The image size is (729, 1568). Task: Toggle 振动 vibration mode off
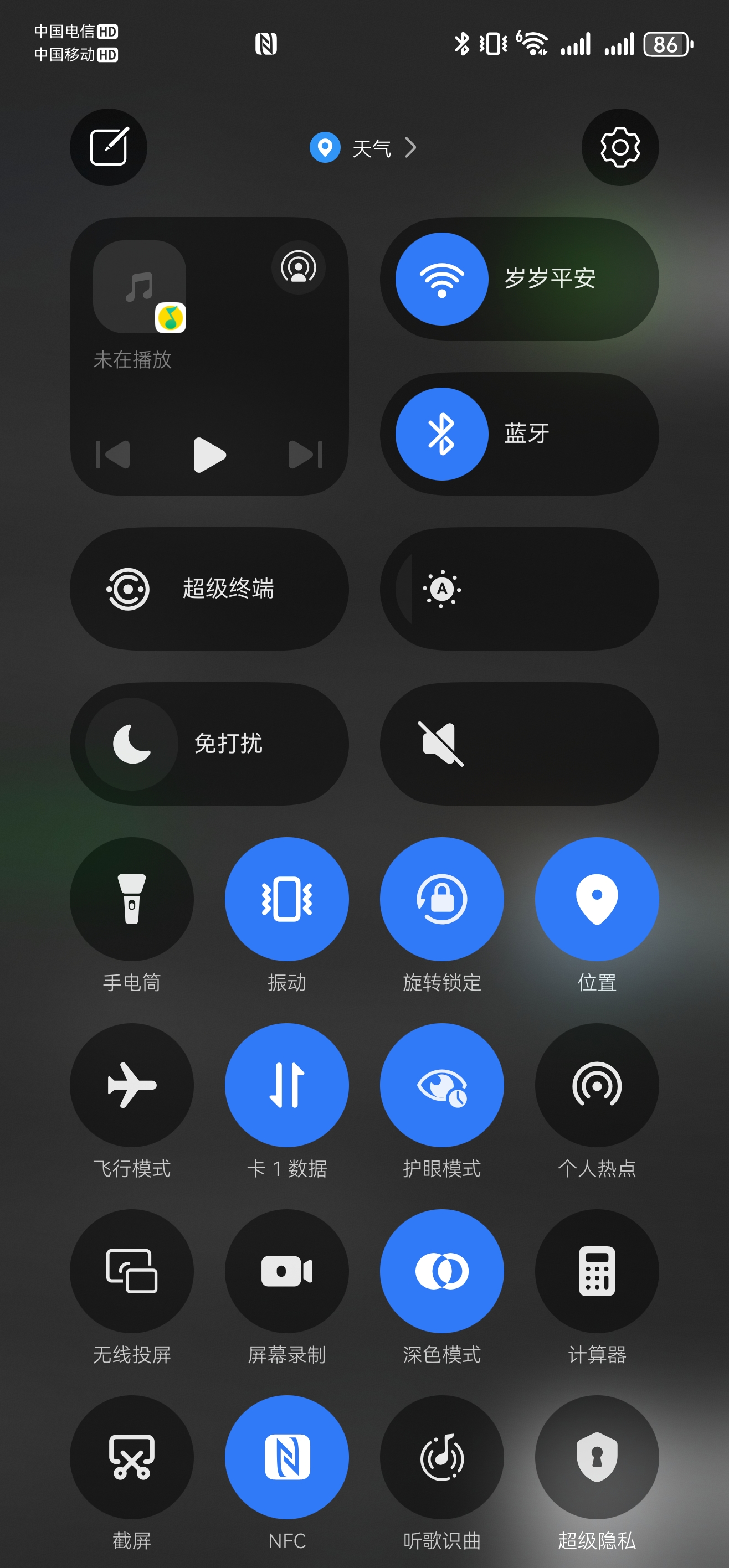tap(287, 899)
